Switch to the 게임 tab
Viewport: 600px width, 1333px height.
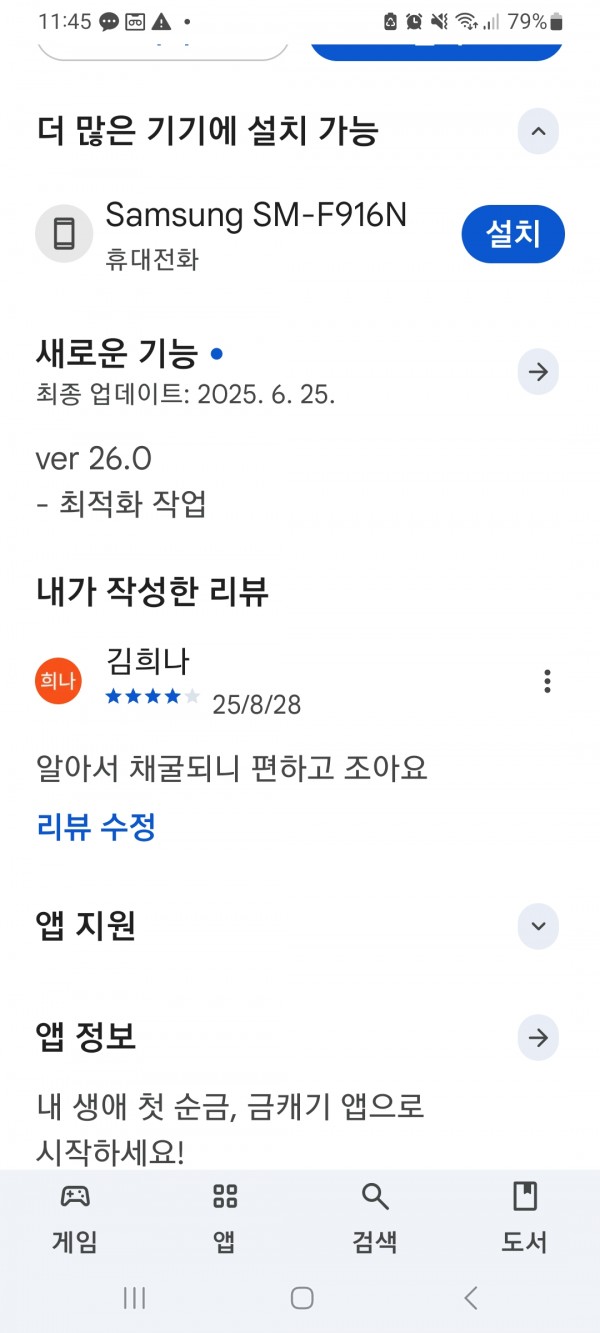pyautogui.click(x=75, y=1217)
